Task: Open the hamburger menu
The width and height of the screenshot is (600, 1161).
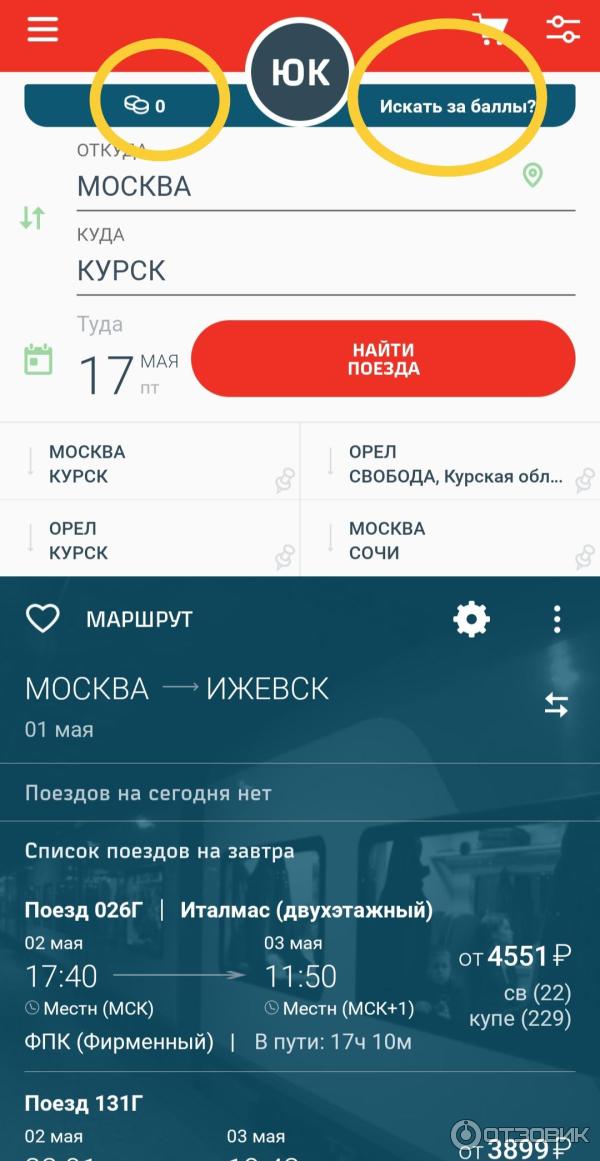Action: click(43, 28)
